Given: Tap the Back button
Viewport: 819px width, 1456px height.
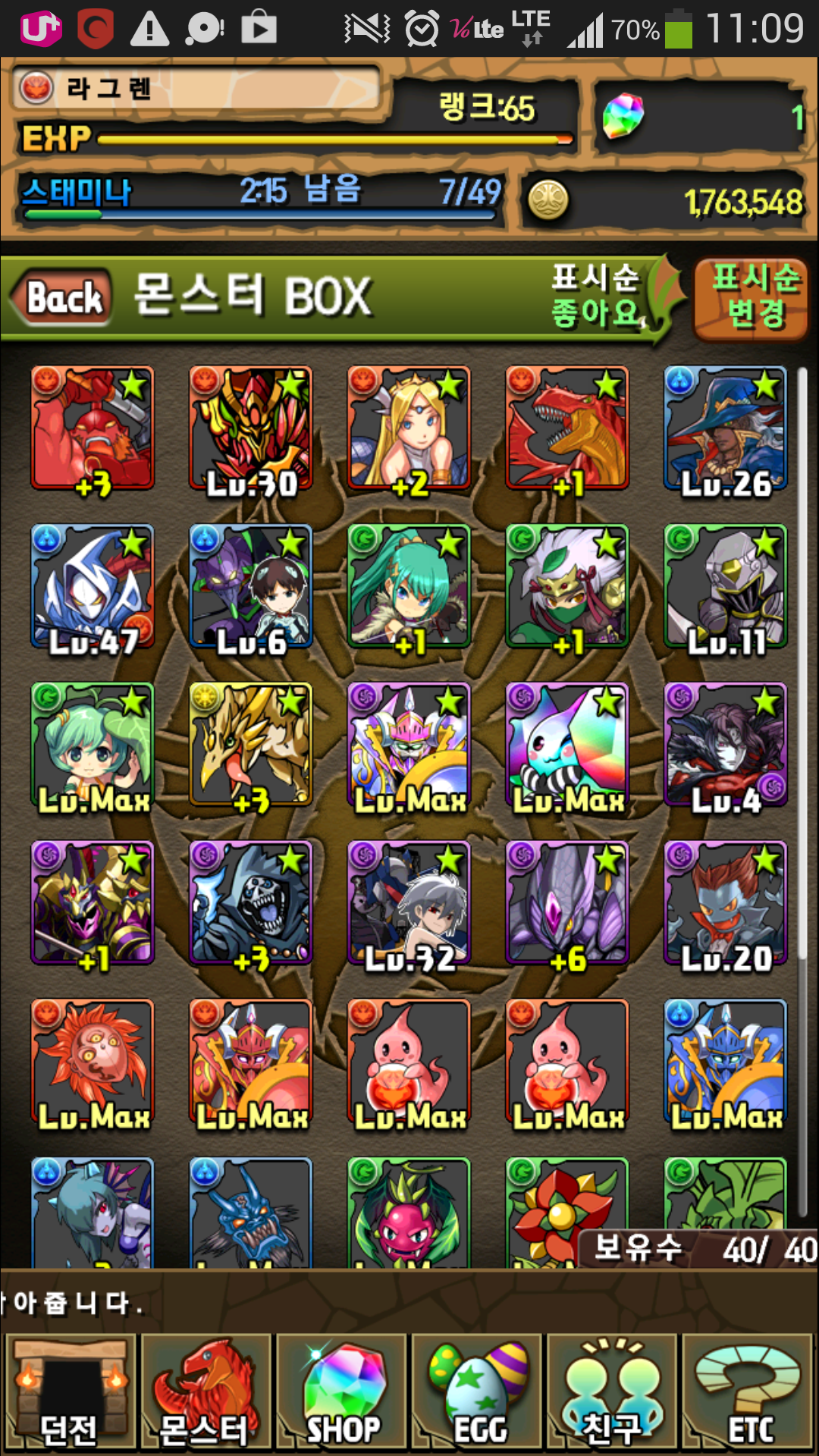Looking at the screenshot, I should tap(62, 297).
